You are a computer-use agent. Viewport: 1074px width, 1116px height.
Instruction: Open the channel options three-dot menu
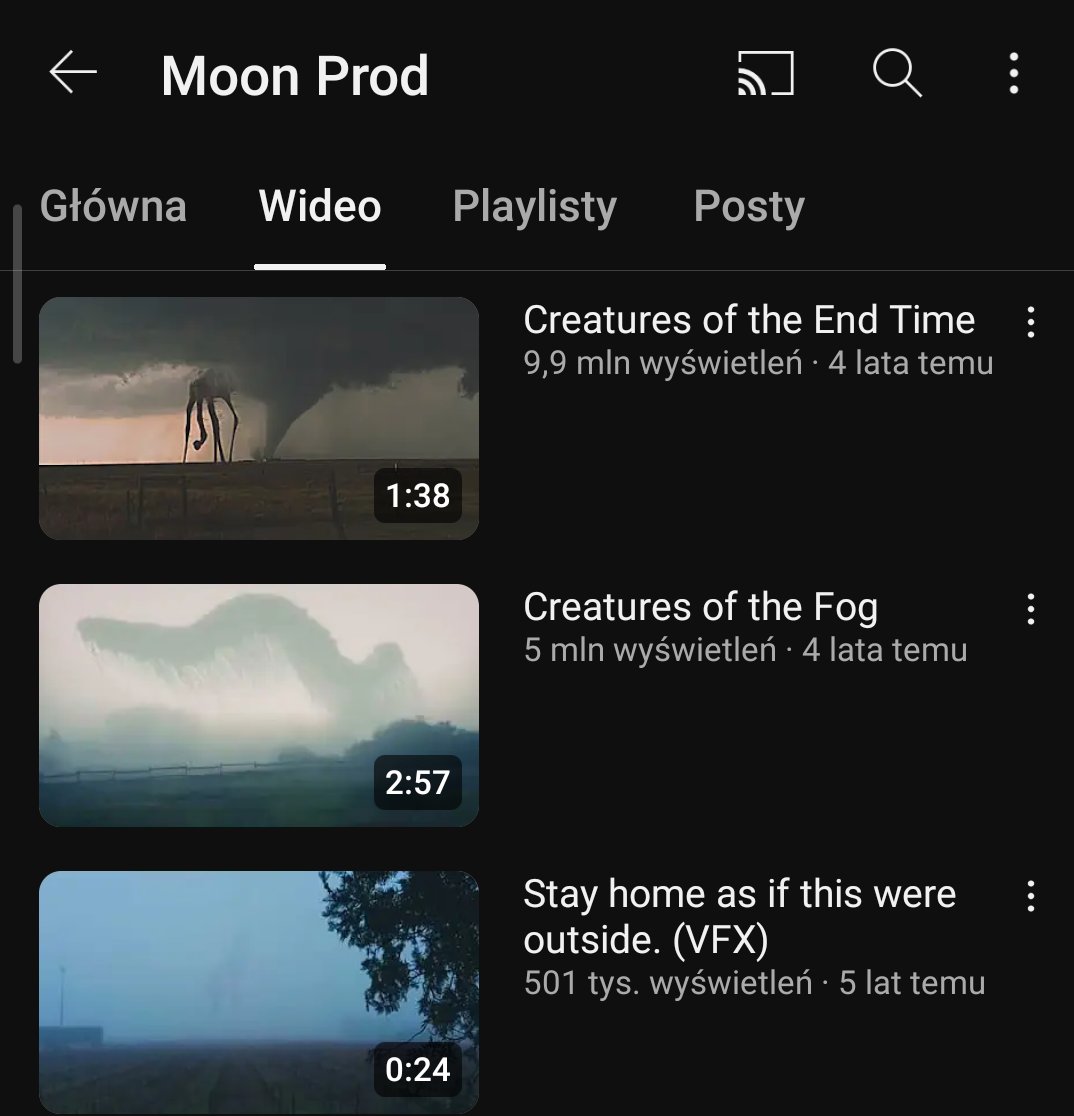1013,73
